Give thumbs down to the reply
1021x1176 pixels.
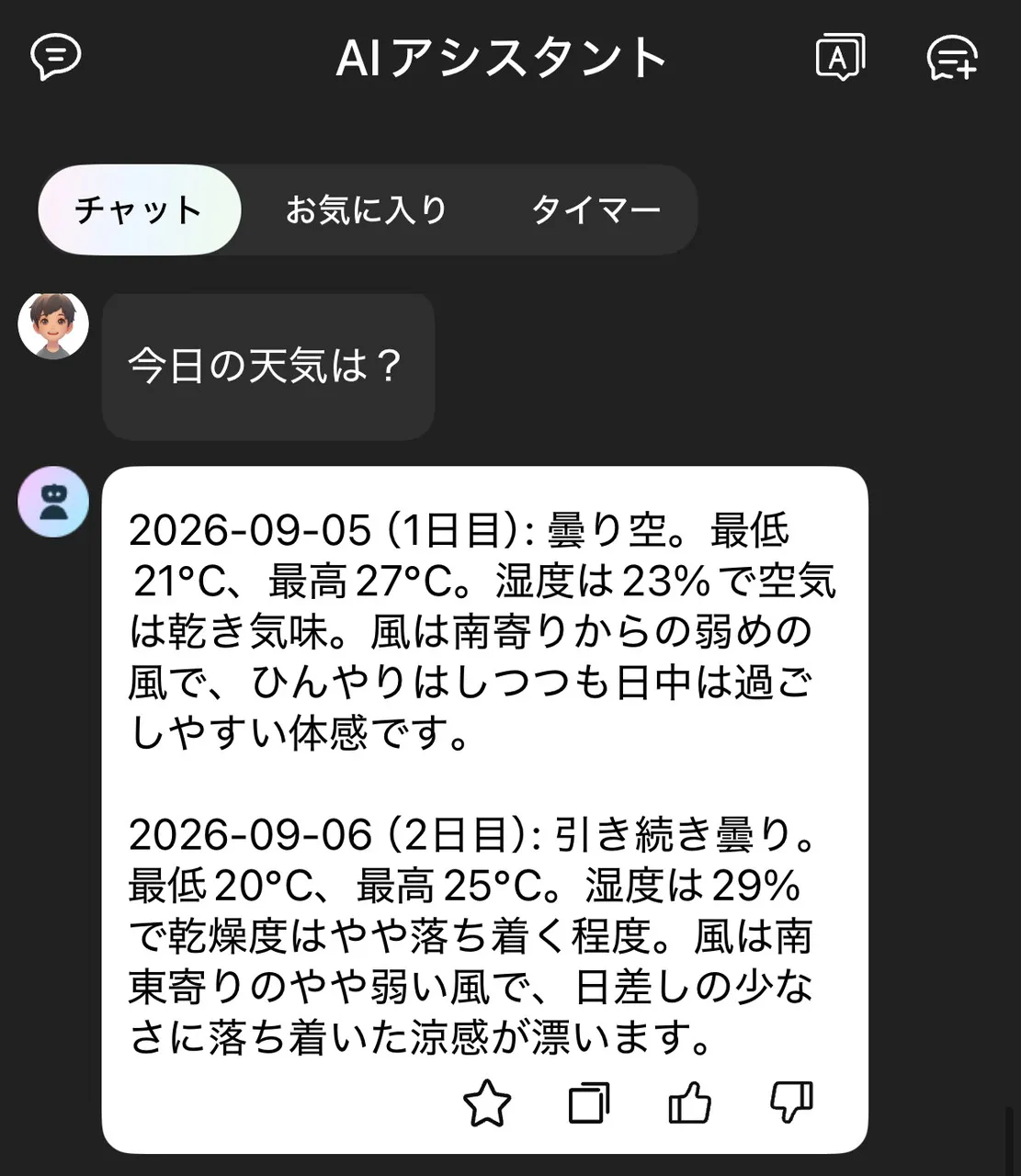[791, 1102]
